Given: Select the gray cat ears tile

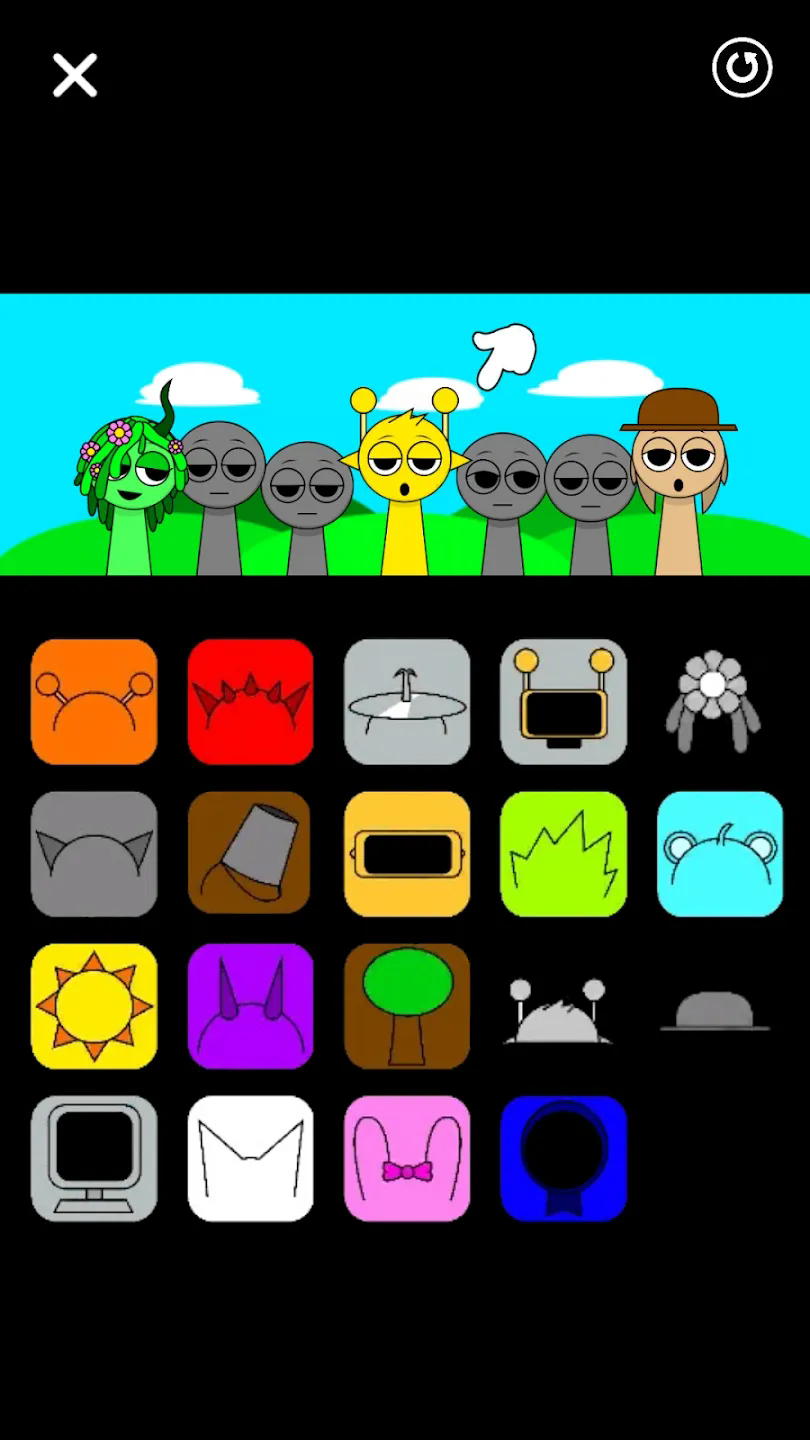Looking at the screenshot, I should coord(94,854).
